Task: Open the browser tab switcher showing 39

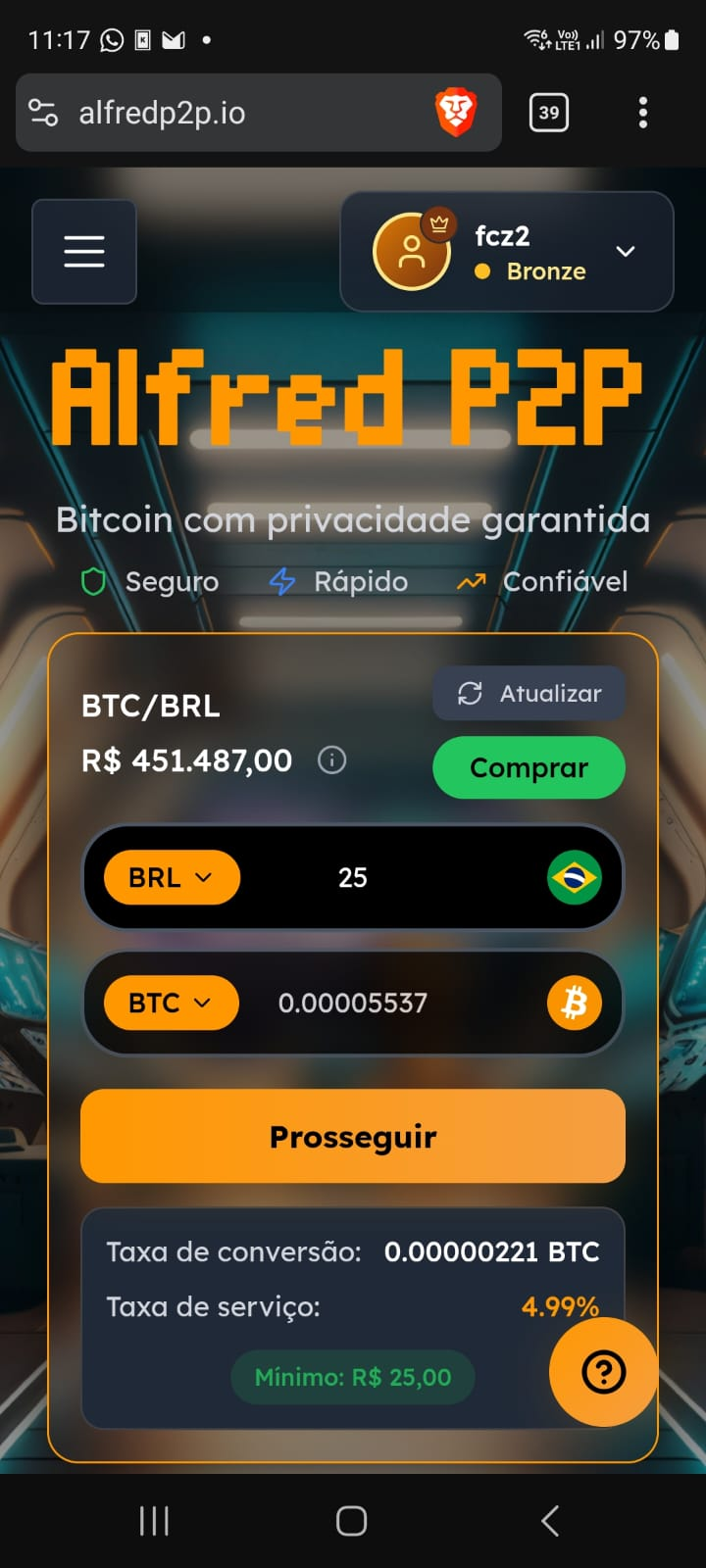Action: pos(549,113)
